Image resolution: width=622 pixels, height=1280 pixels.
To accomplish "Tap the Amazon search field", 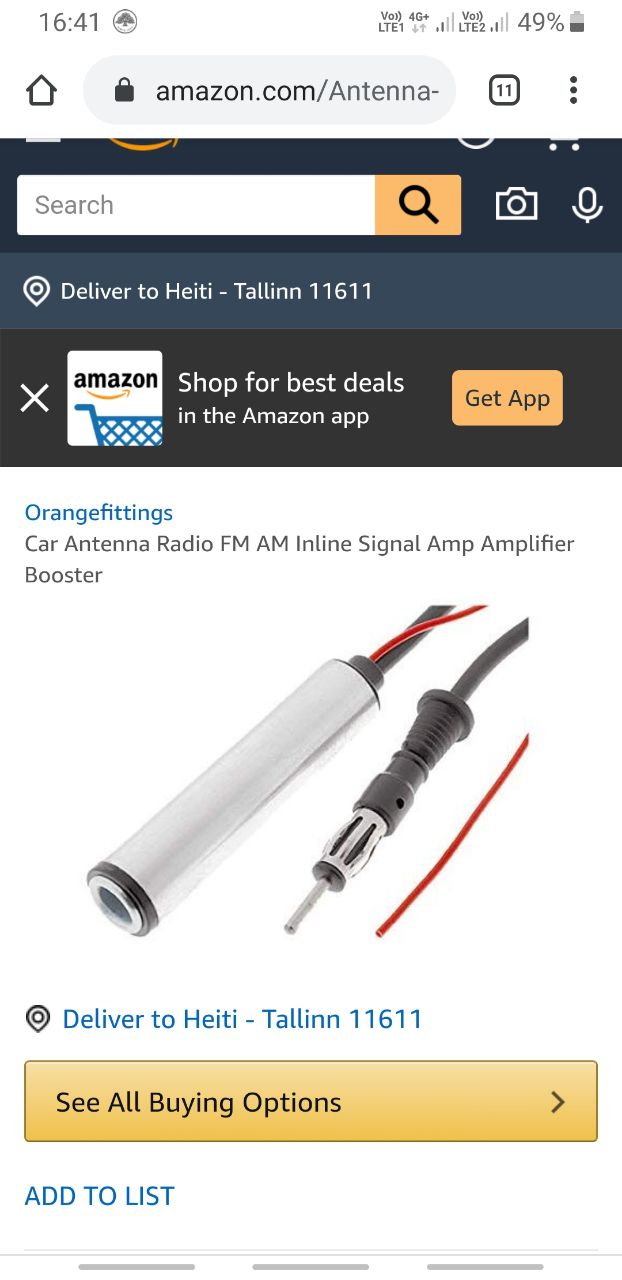I will (x=196, y=205).
